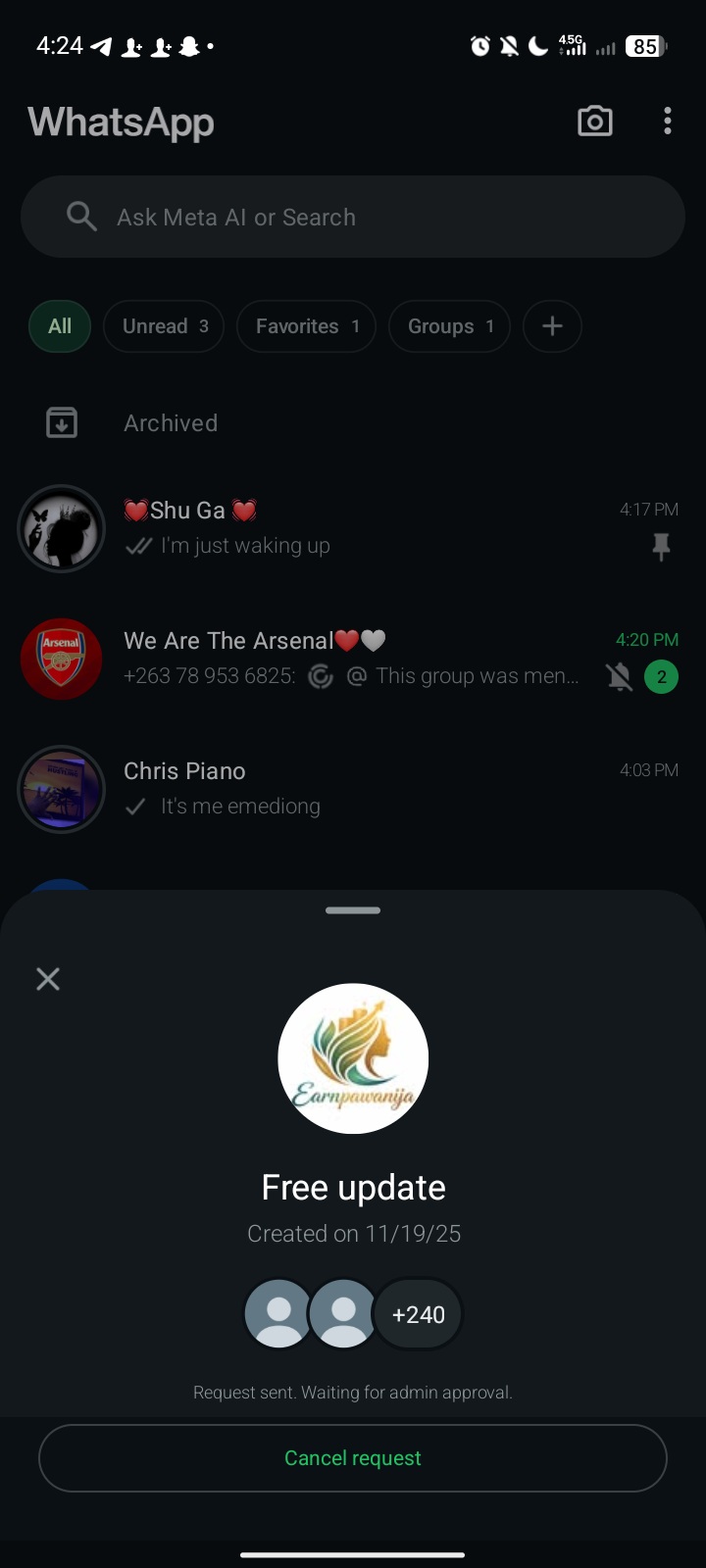Open the camera from the WhatsApp header
This screenshot has width=706, height=1568.
(x=594, y=122)
